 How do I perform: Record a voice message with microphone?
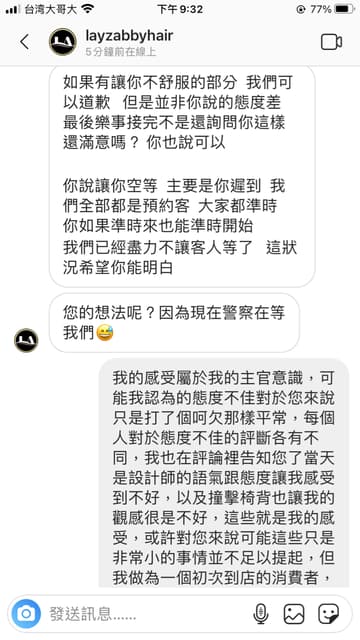tap(260, 613)
